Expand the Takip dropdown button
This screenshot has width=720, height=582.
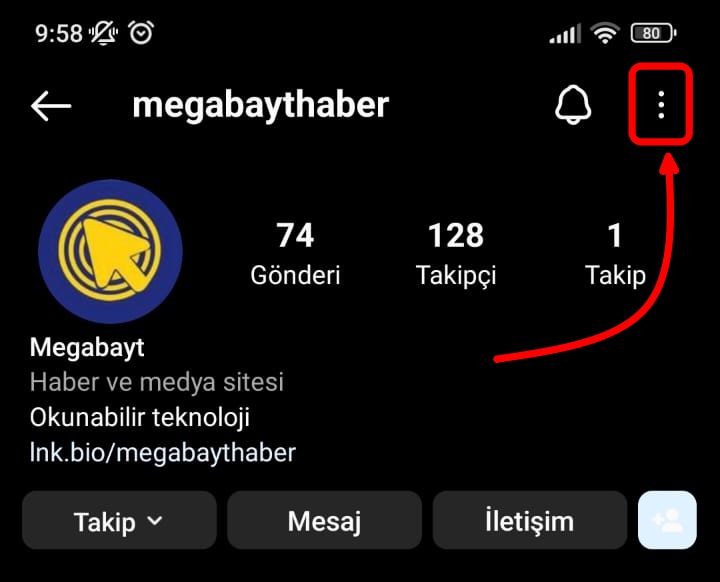coord(119,520)
